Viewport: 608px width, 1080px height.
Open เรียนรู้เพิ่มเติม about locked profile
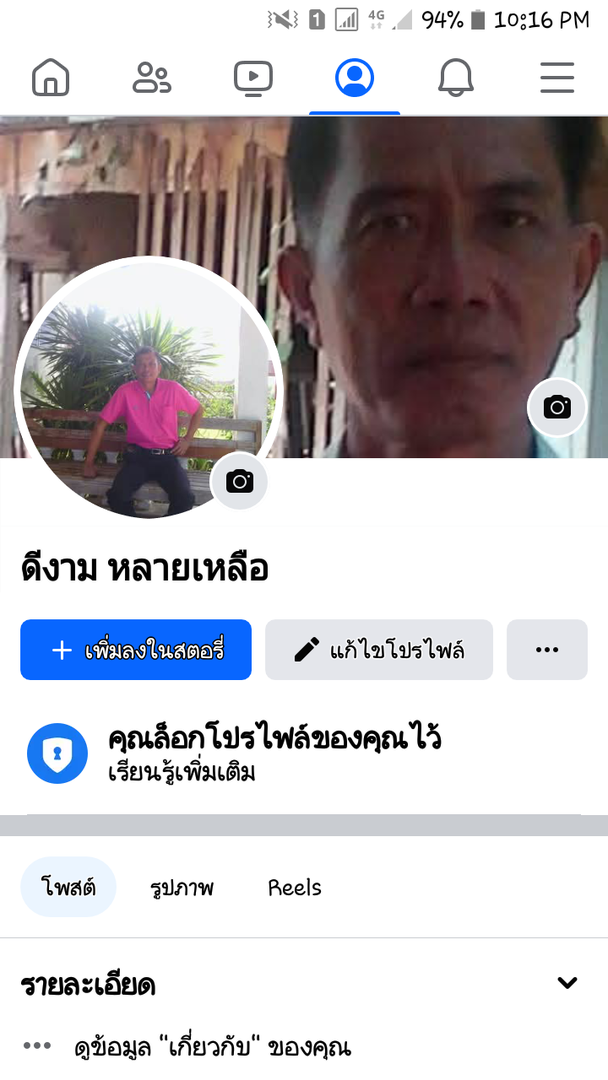pyautogui.click(x=182, y=773)
